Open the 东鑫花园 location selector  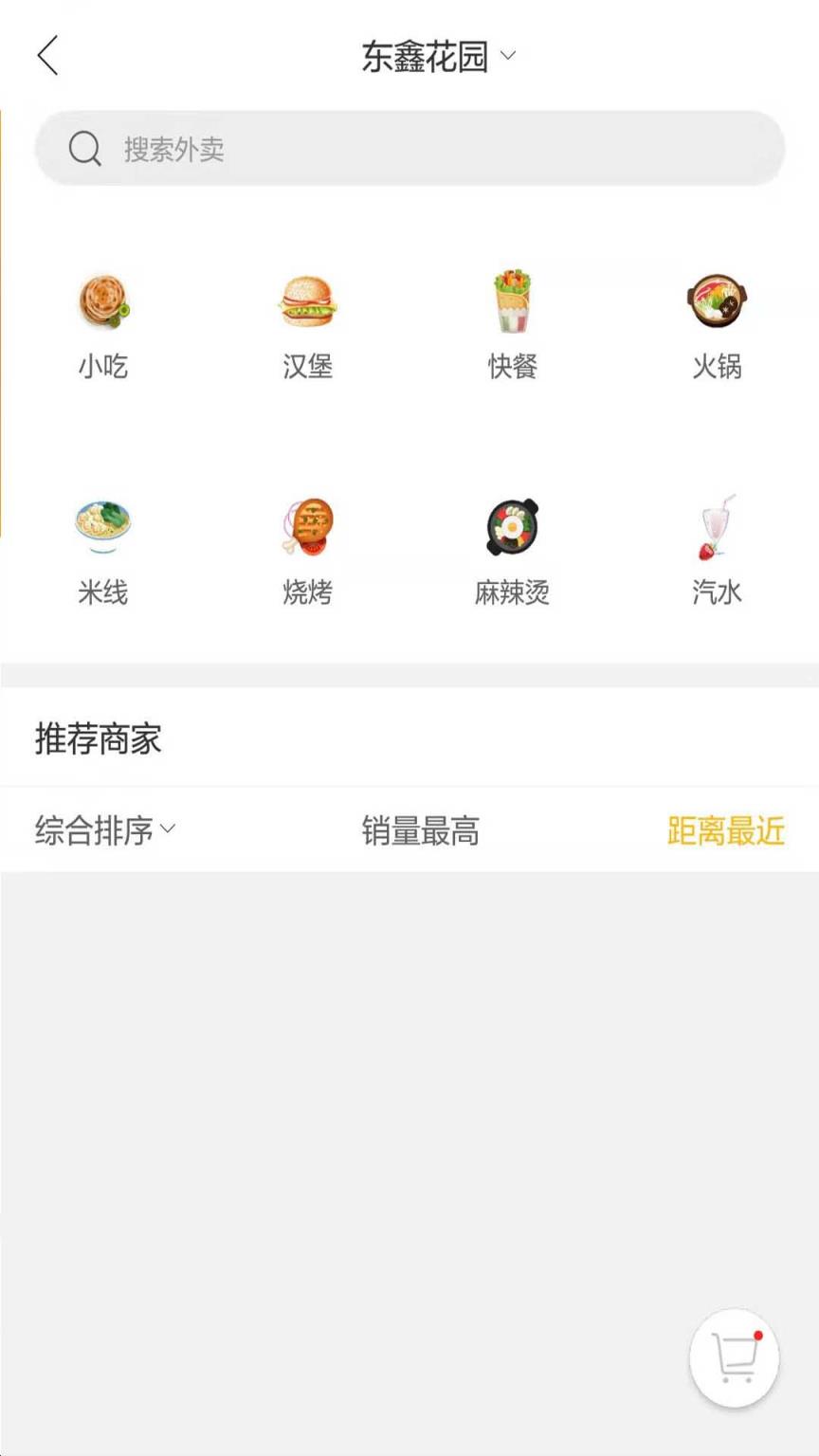[425, 55]
